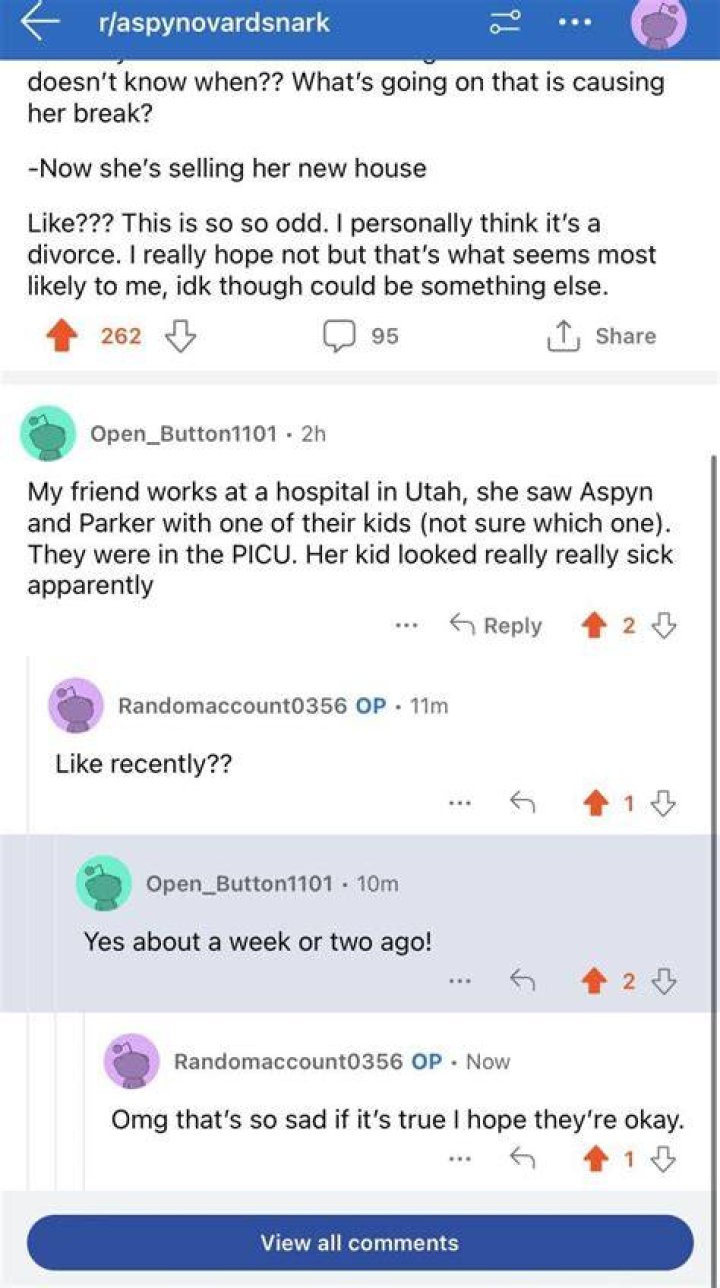720x1288 pixels.
Task: Open the post's 95 comments
Action: [360, 336]
